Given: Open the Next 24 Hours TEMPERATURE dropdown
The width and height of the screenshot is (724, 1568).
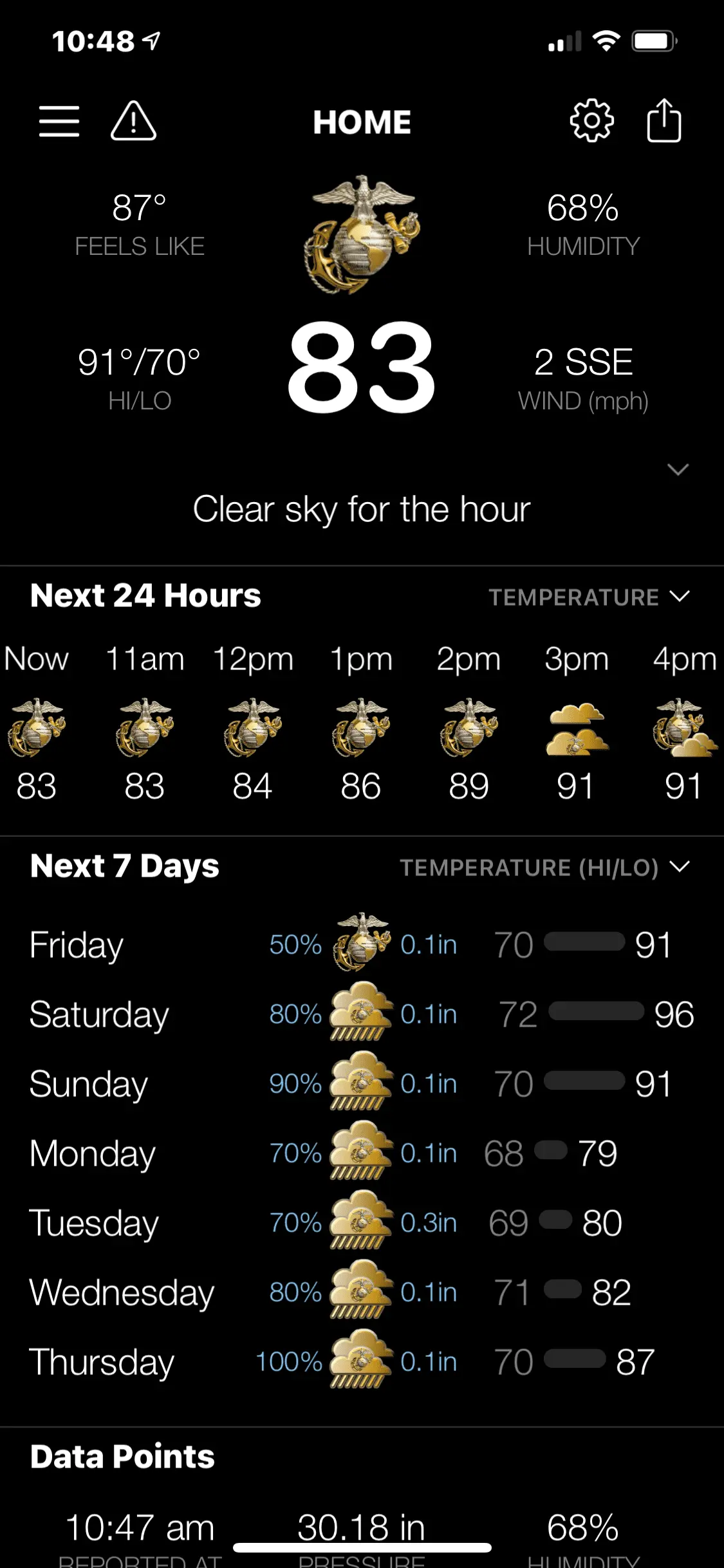Looking at the screenshot, I should point(589,597).
